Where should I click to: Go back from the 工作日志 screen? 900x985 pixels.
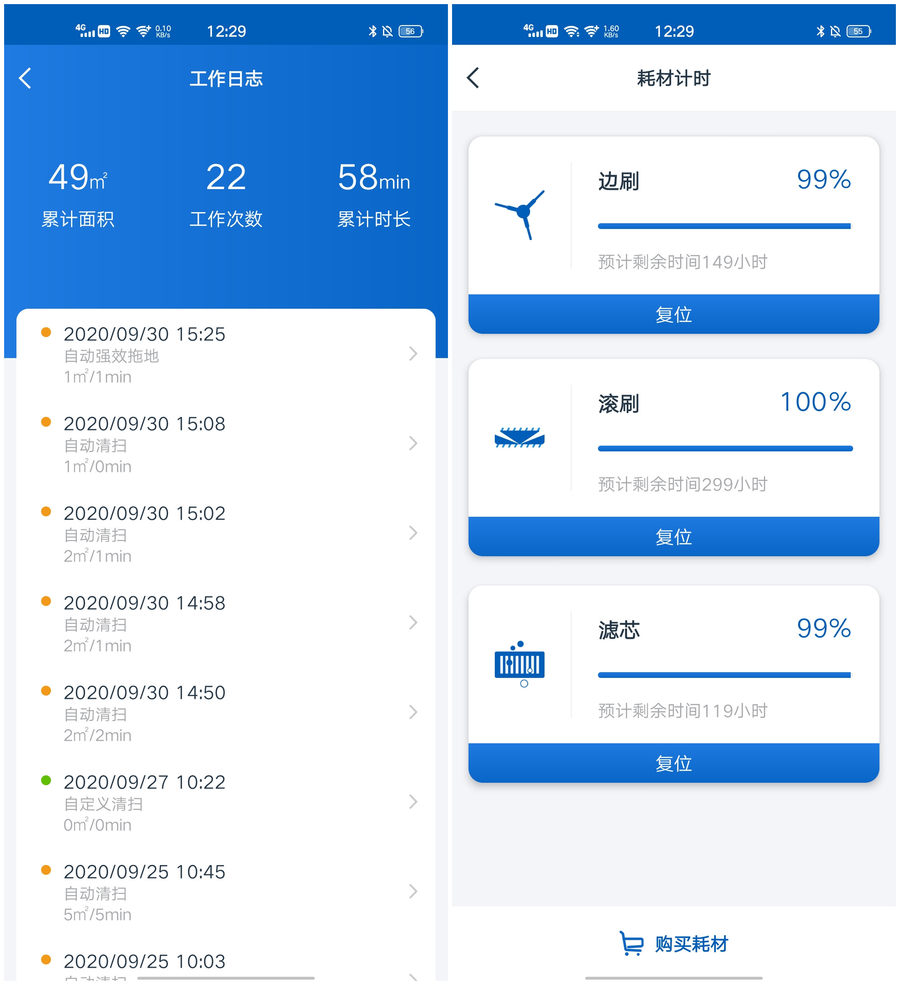(x=26, y=79)
